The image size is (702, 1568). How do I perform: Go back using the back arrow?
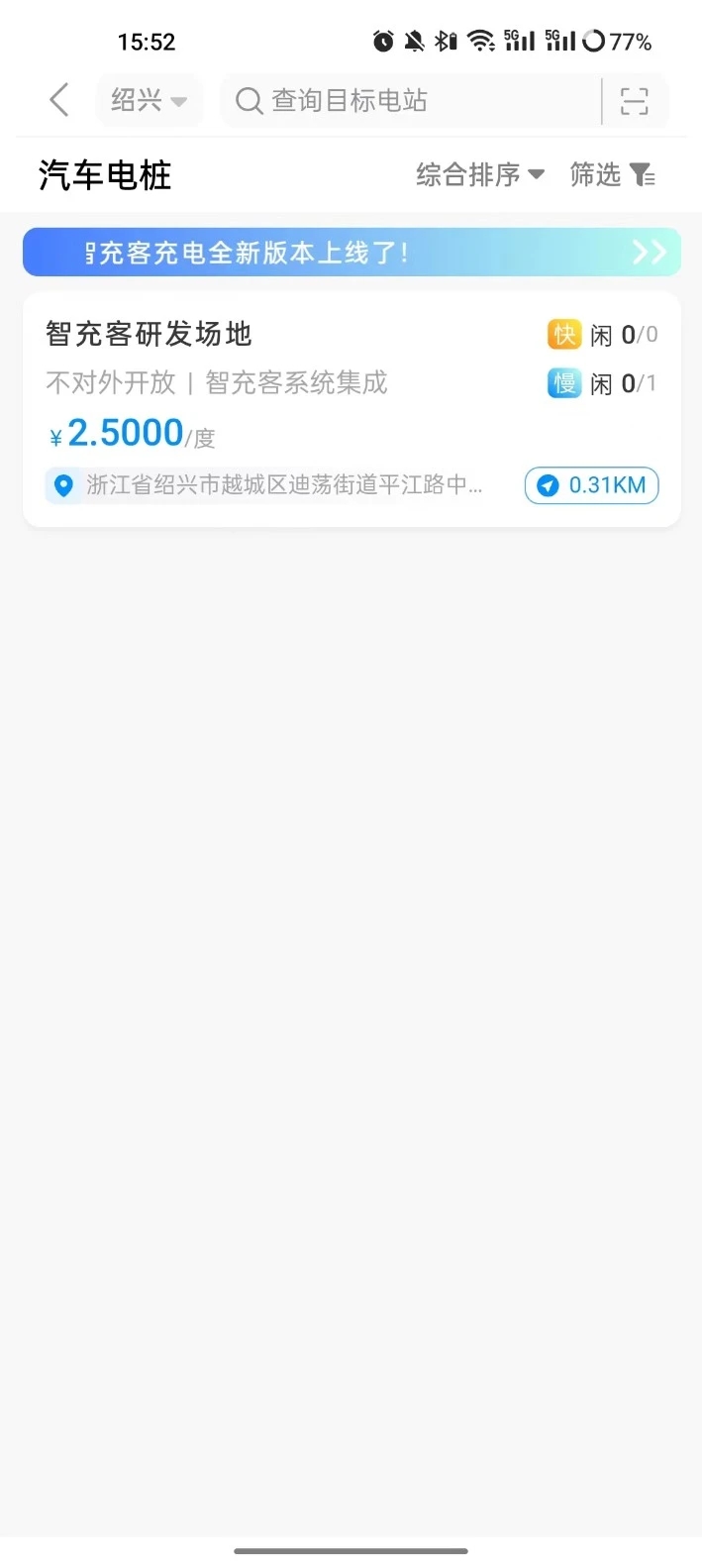pos(59,100)
